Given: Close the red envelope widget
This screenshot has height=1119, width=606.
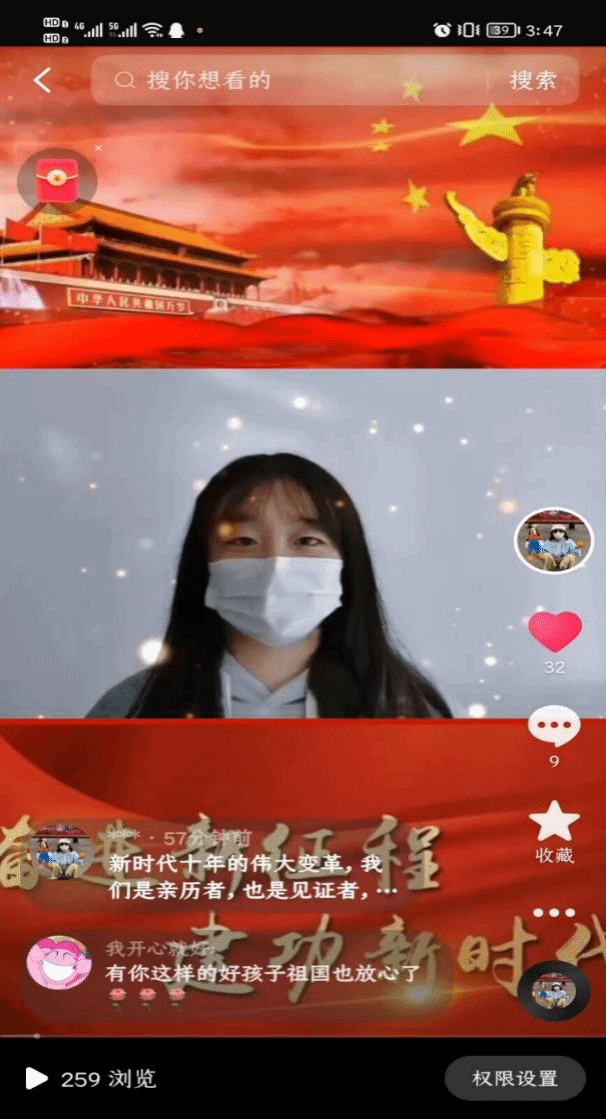Looking at the screenshot, I should coord(98,148).
